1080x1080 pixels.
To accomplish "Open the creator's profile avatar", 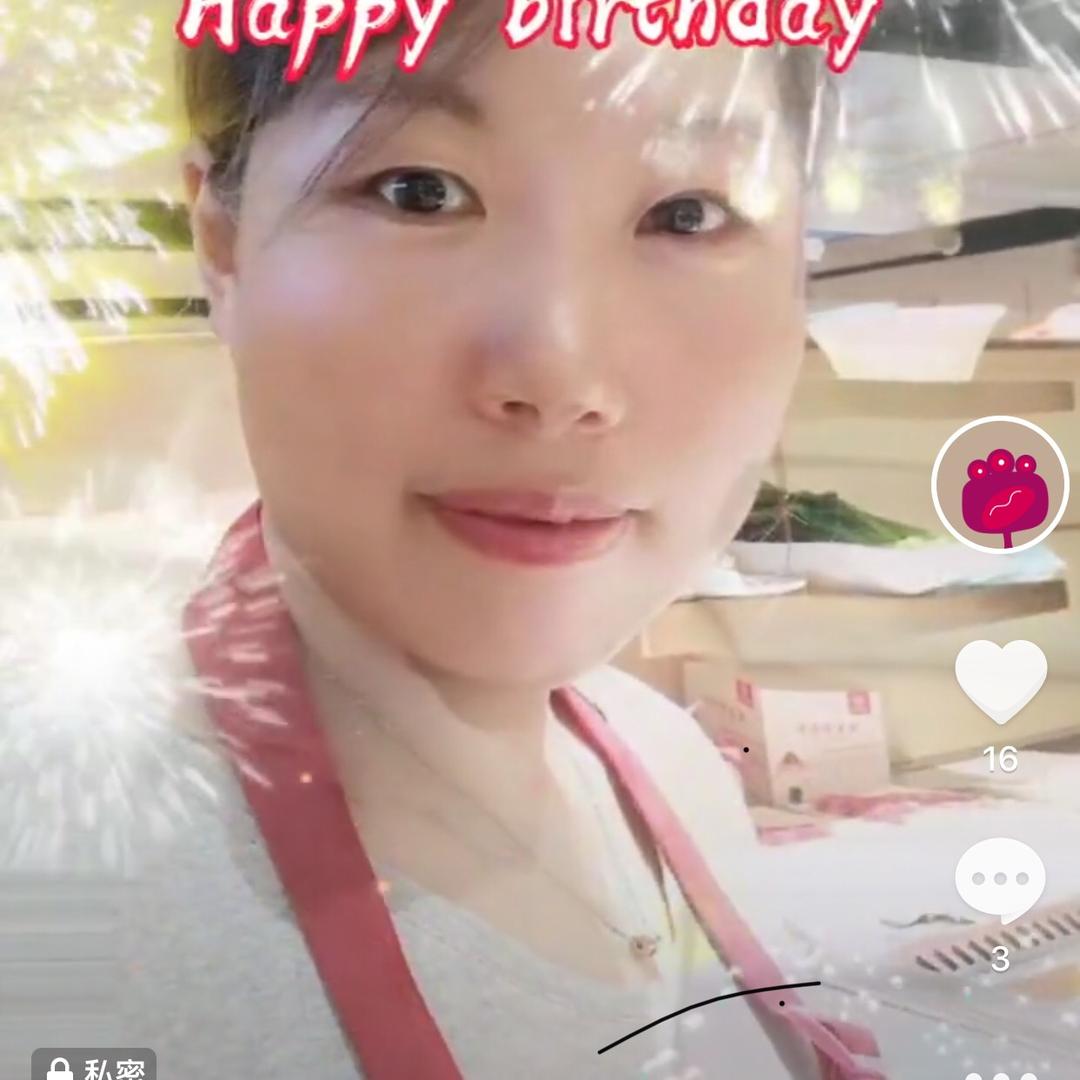I will click(x=1000, y=484).
